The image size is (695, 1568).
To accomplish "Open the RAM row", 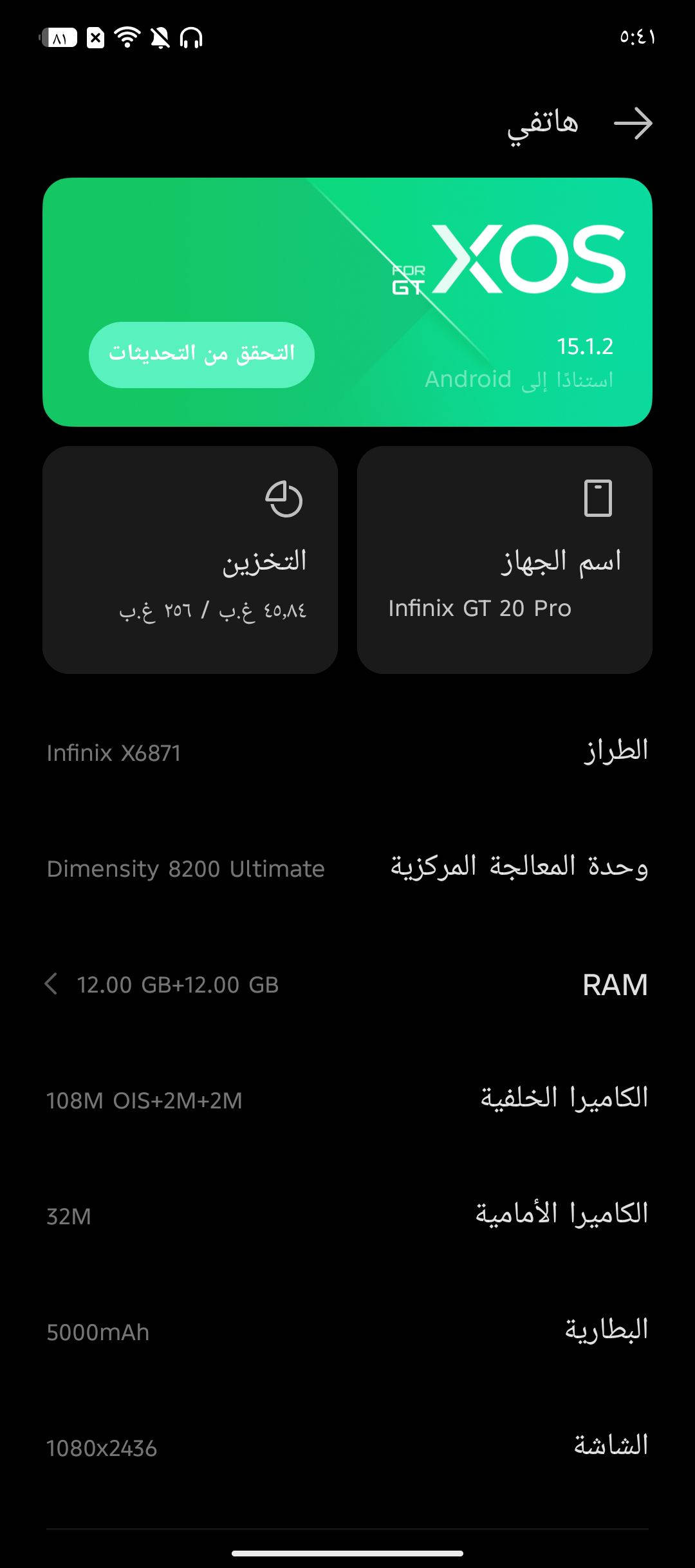I will [347, 984].
